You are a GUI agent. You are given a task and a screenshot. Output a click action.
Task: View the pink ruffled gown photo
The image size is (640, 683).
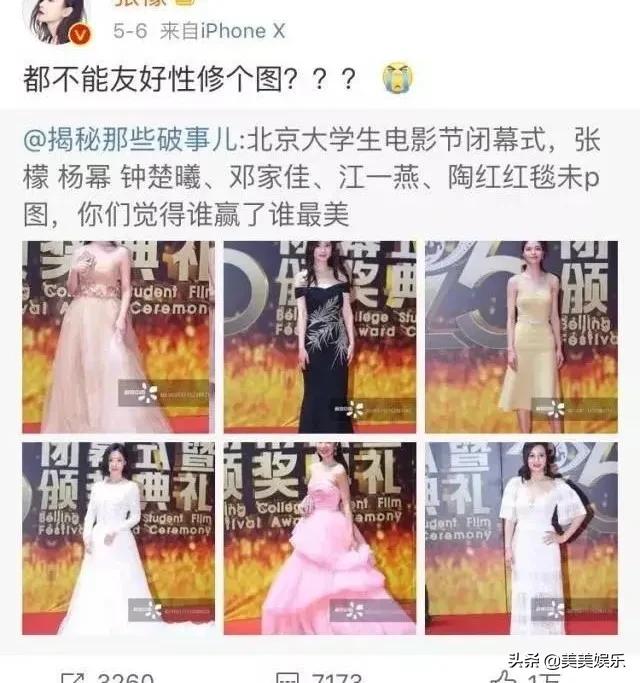click(319, 538)
